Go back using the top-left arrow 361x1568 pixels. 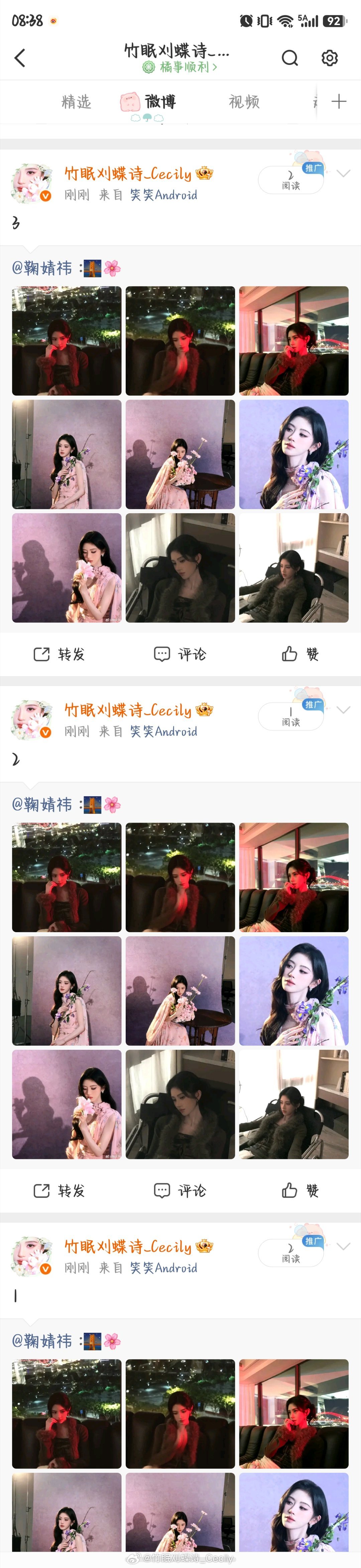click(19, 58)
